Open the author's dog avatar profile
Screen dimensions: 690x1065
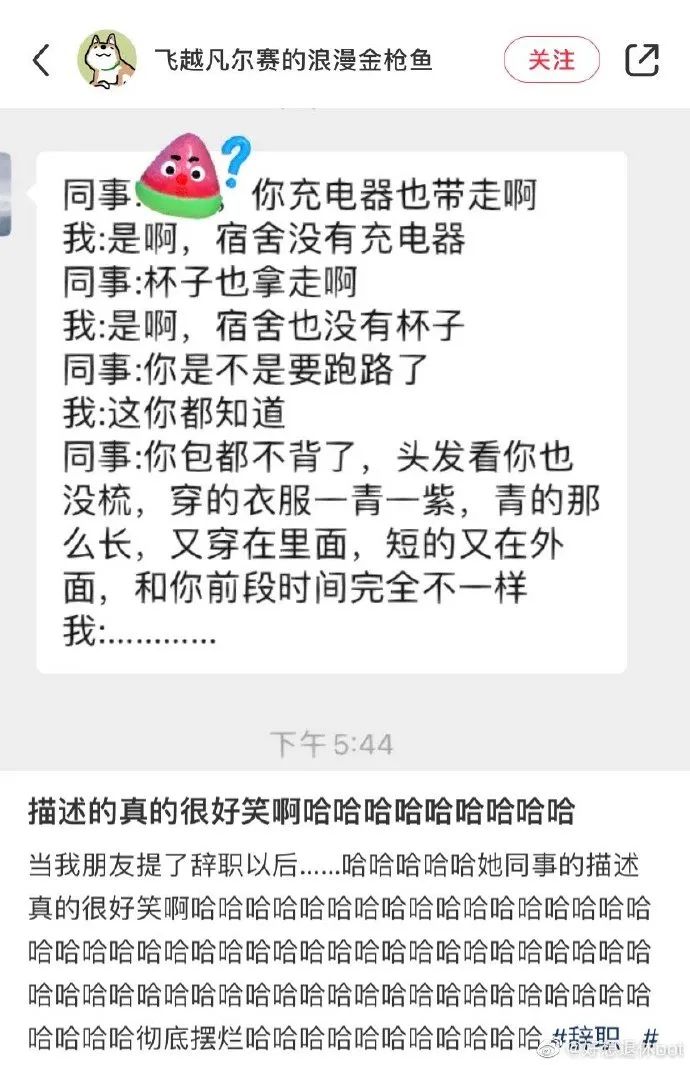[x=107, y=60]
